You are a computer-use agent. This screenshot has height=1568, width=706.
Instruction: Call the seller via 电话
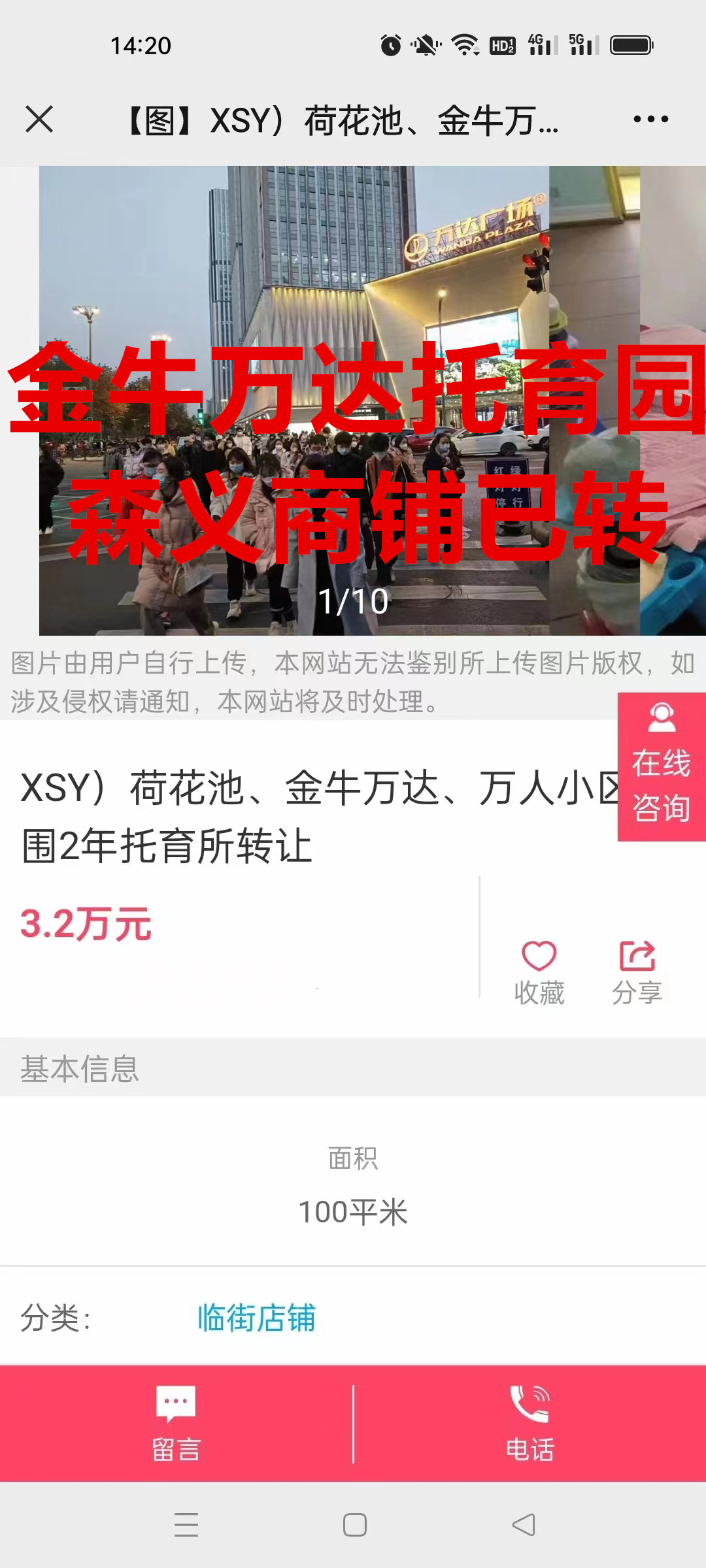pyautogui.click(x=529, y=1424)
